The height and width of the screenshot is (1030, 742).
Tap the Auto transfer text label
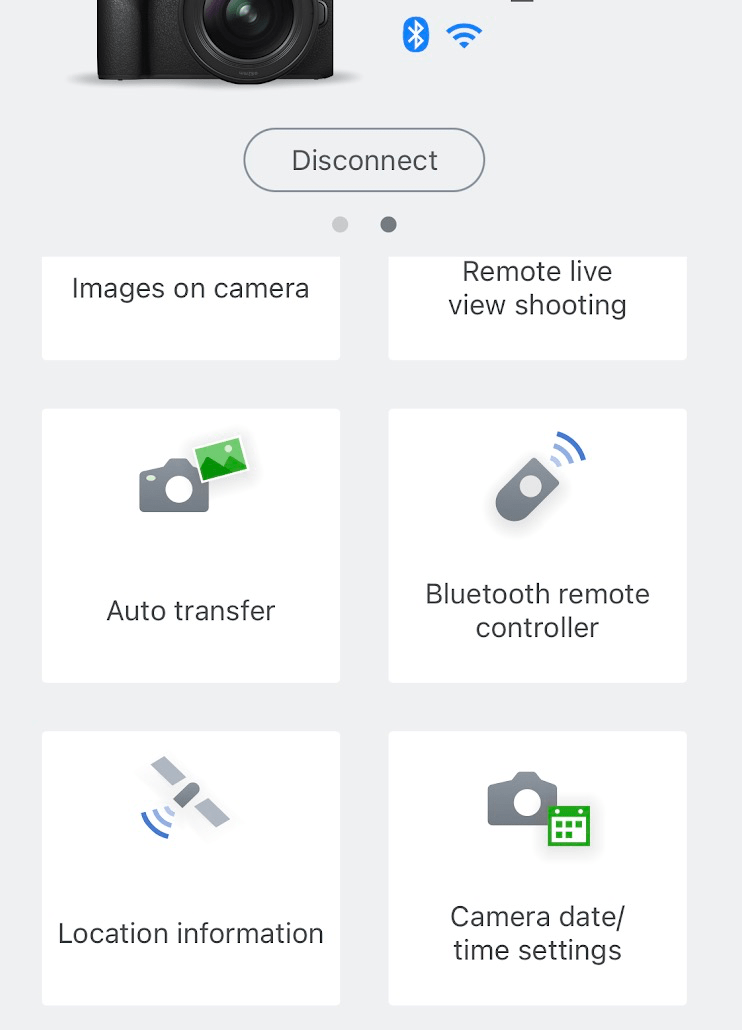pos(190,610)
